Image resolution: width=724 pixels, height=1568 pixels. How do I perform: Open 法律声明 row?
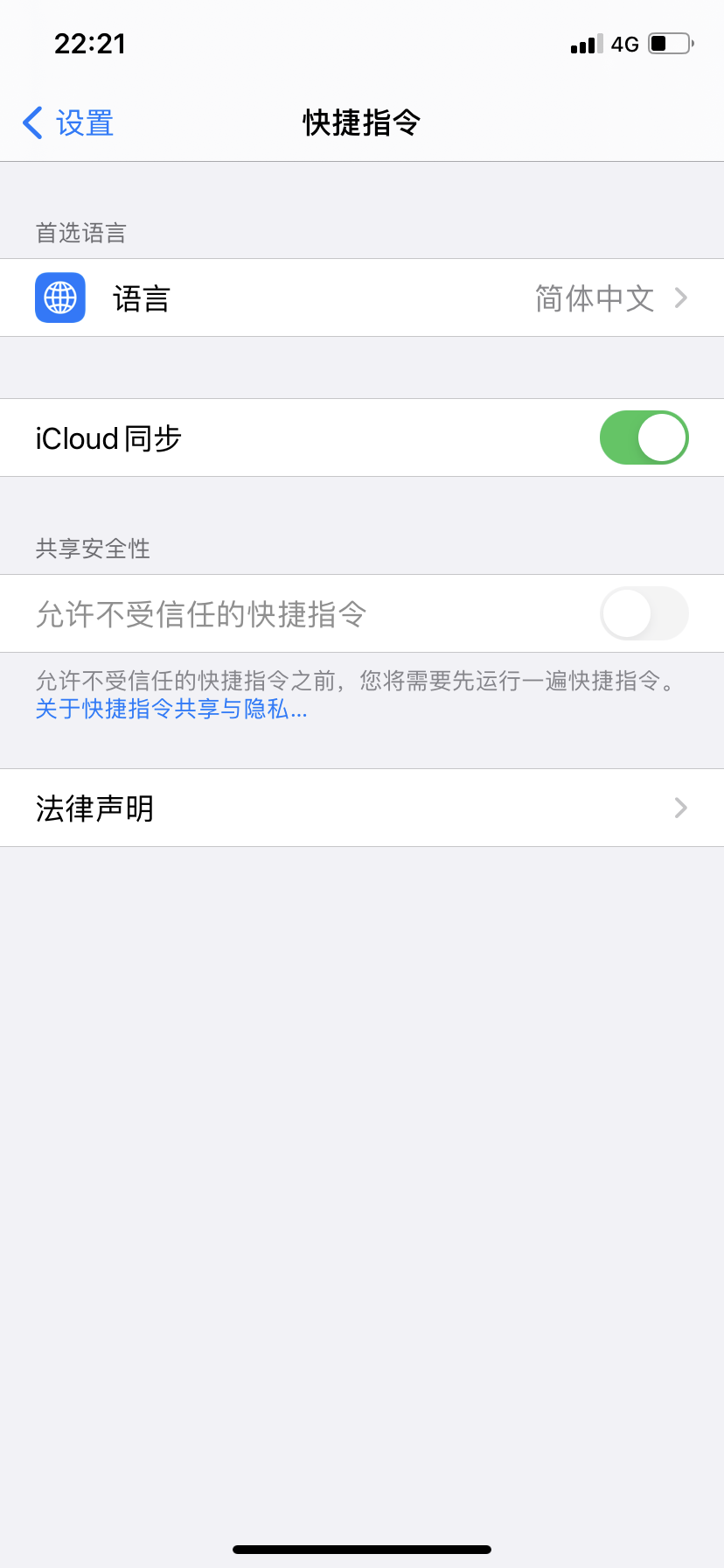point(362,808)
